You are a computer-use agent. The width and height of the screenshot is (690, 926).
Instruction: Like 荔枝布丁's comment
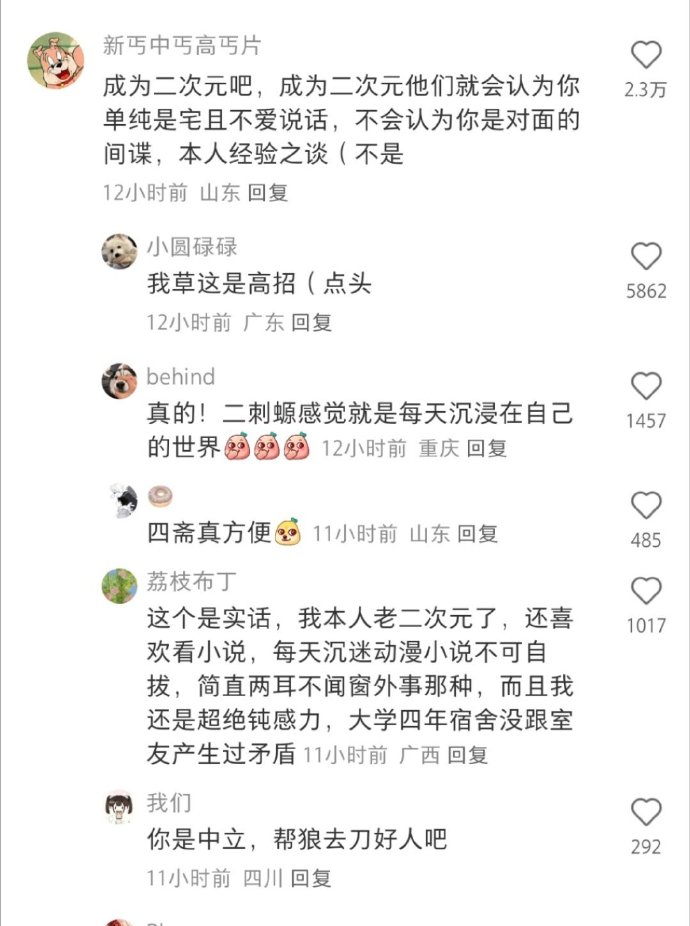click(646, 591)
